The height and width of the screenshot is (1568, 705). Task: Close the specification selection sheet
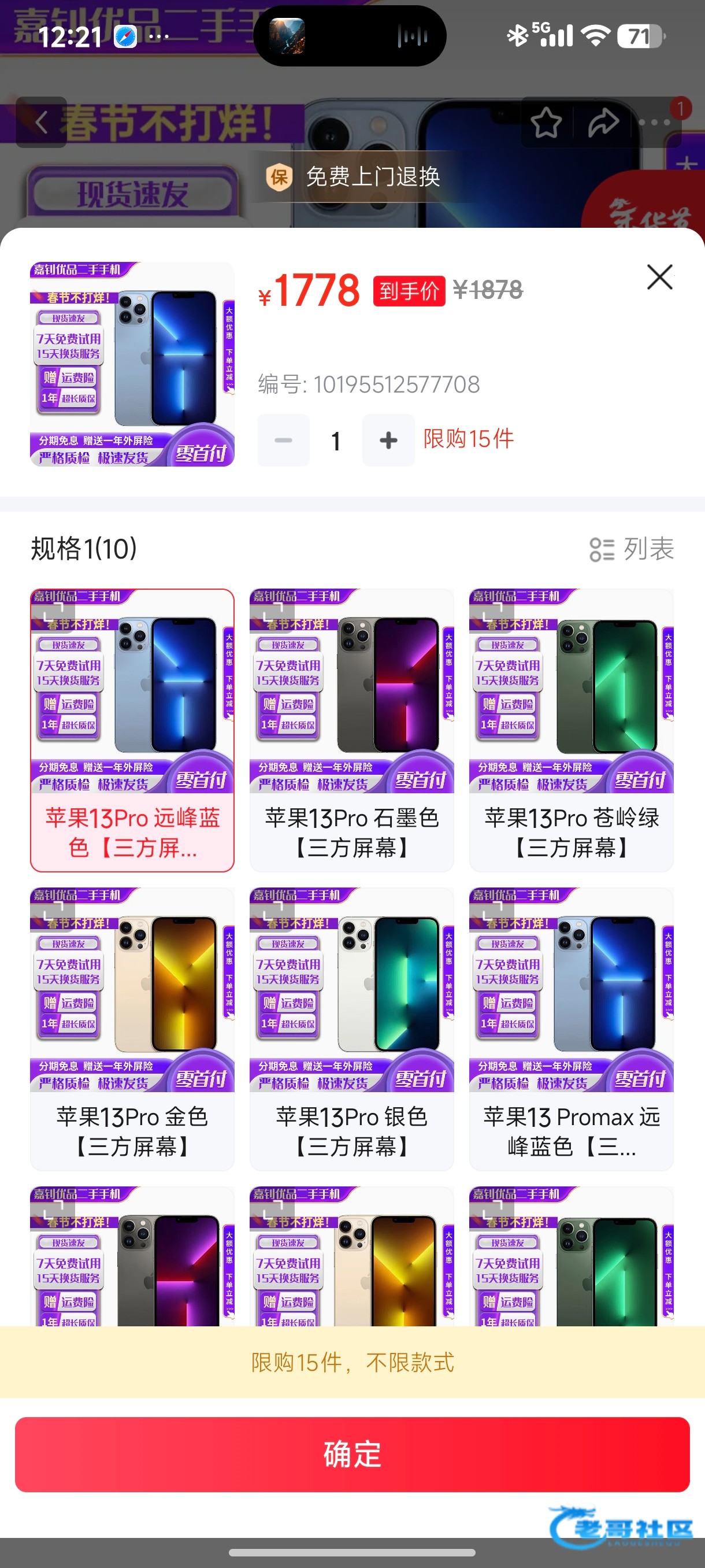(x=659, y=278)
